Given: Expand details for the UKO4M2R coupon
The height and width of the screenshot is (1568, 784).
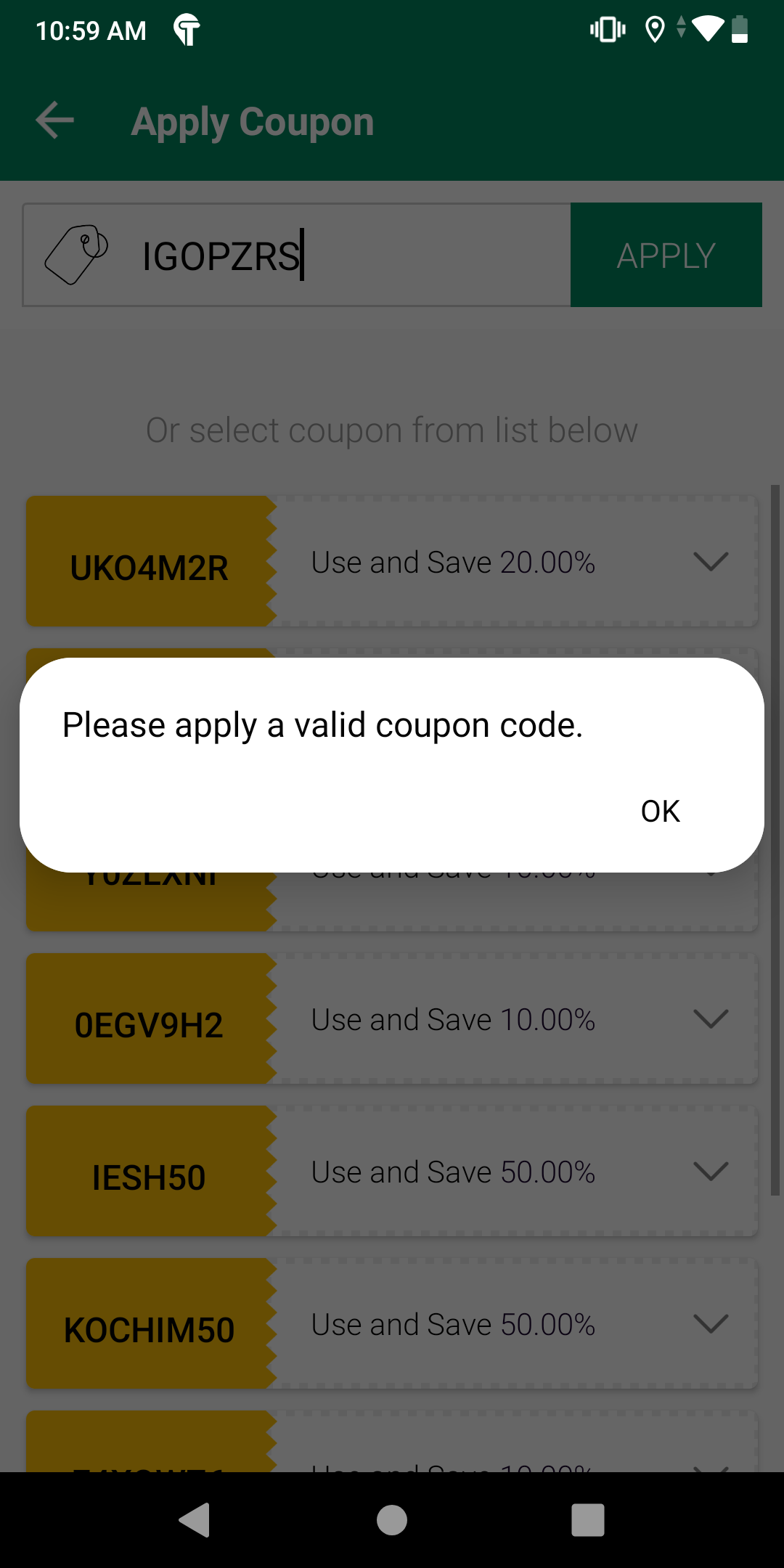Looking at the screenshot, I should click(x=711, y=562).
